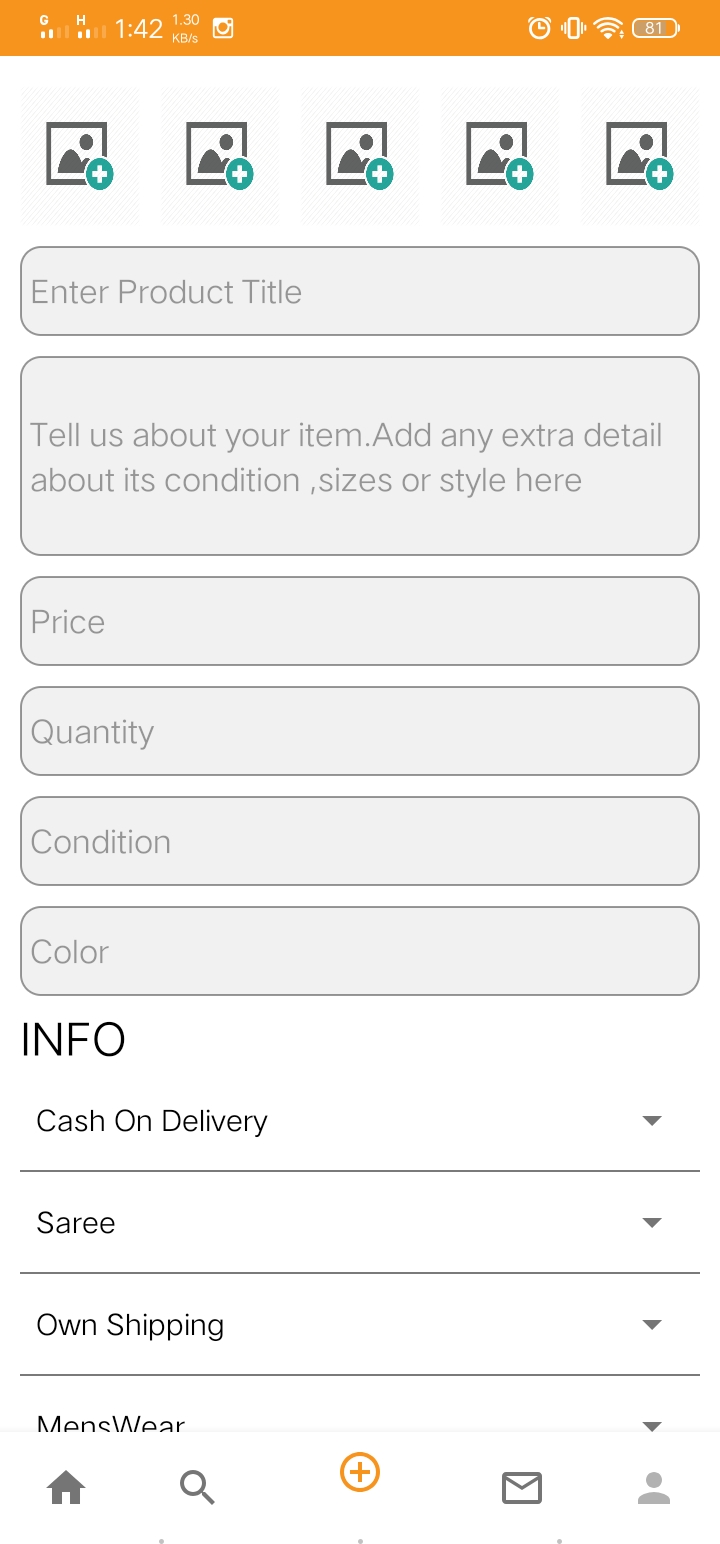
Task: Click the Quantity field
Action: click(x=360, y=731)
